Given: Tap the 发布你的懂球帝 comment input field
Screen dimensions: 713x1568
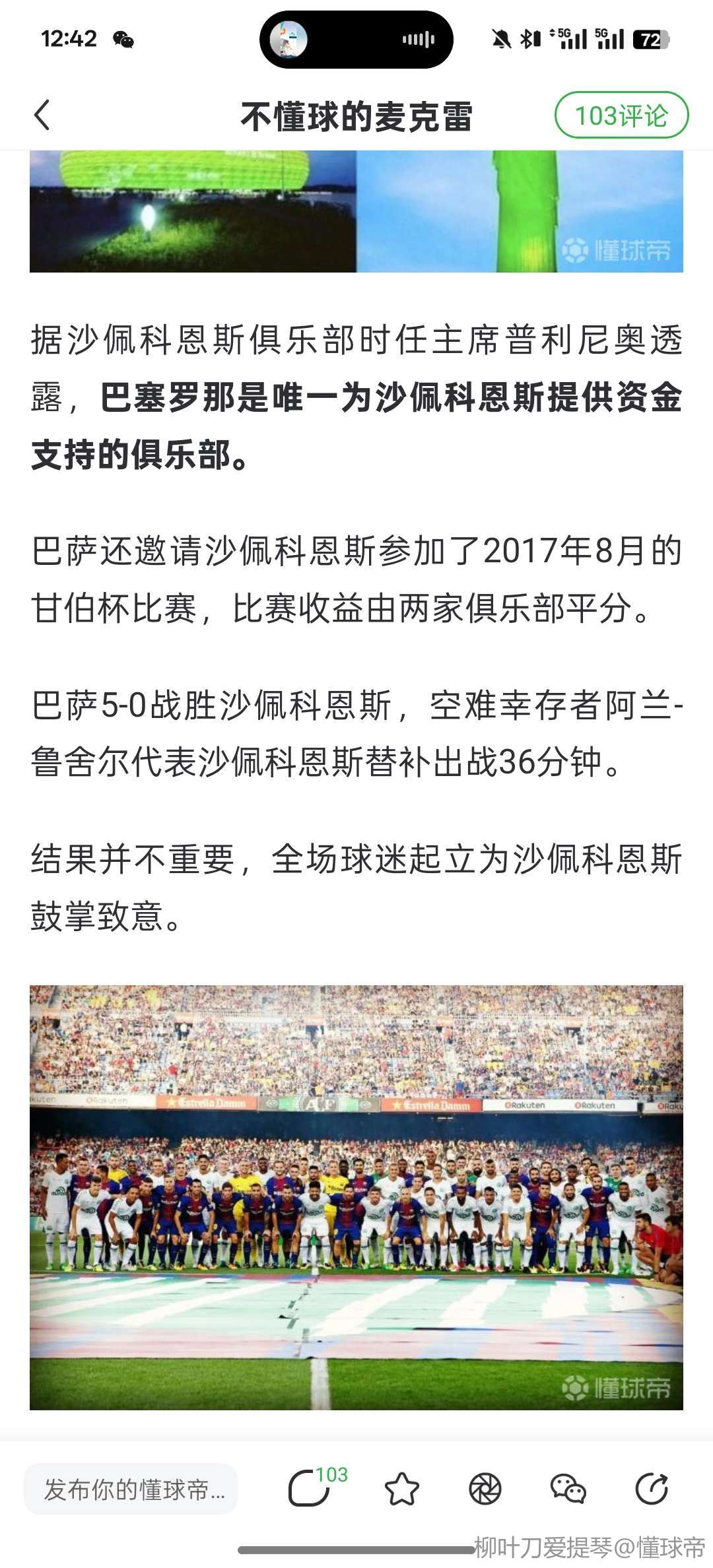Looking at the screenshot, I should pyautogui.click(x=131, y=1489).
